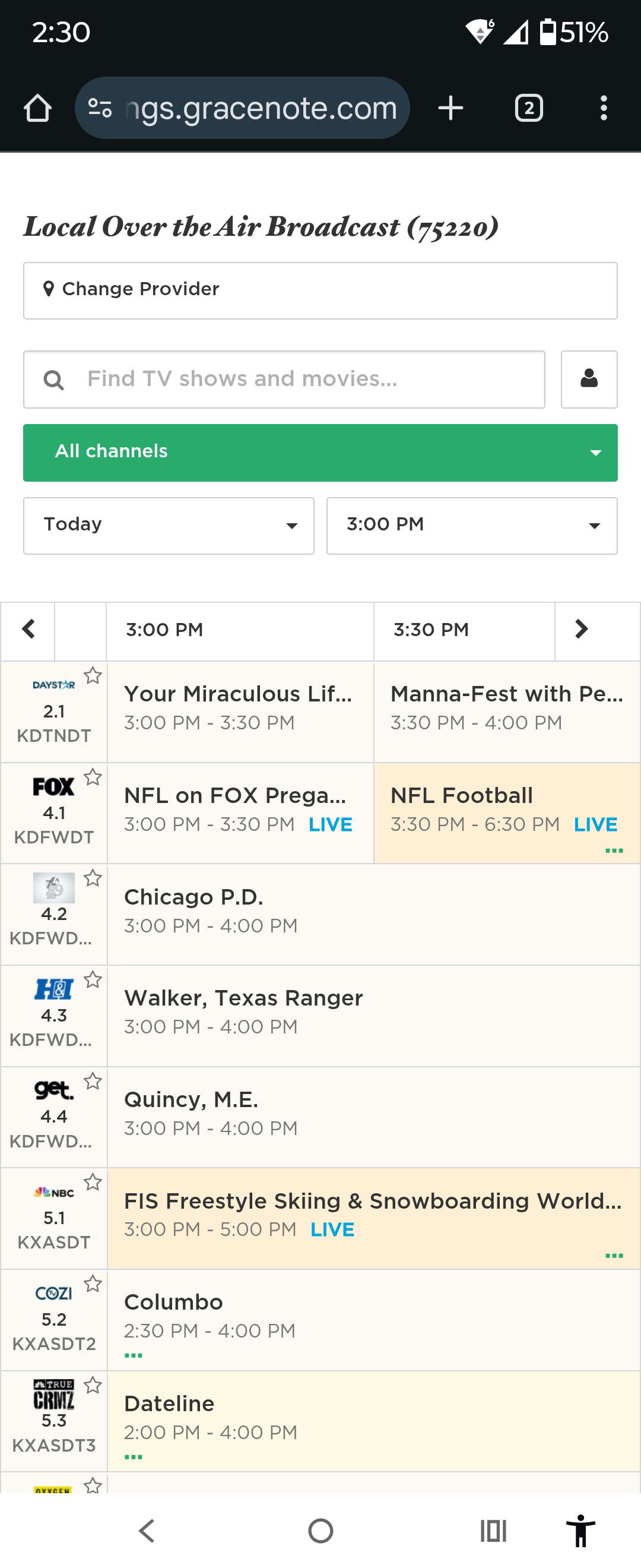Viewport: 641px width, 1568px height.
Task: Open the browser overflow menu
Action: coord(603,108)
